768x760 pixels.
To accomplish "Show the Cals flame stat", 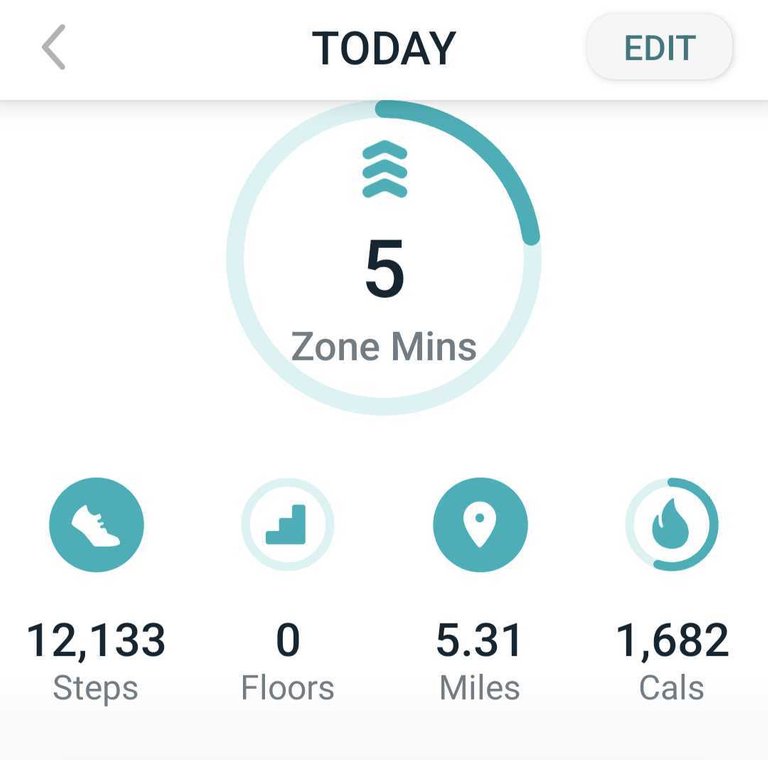I will pos(671,525).
